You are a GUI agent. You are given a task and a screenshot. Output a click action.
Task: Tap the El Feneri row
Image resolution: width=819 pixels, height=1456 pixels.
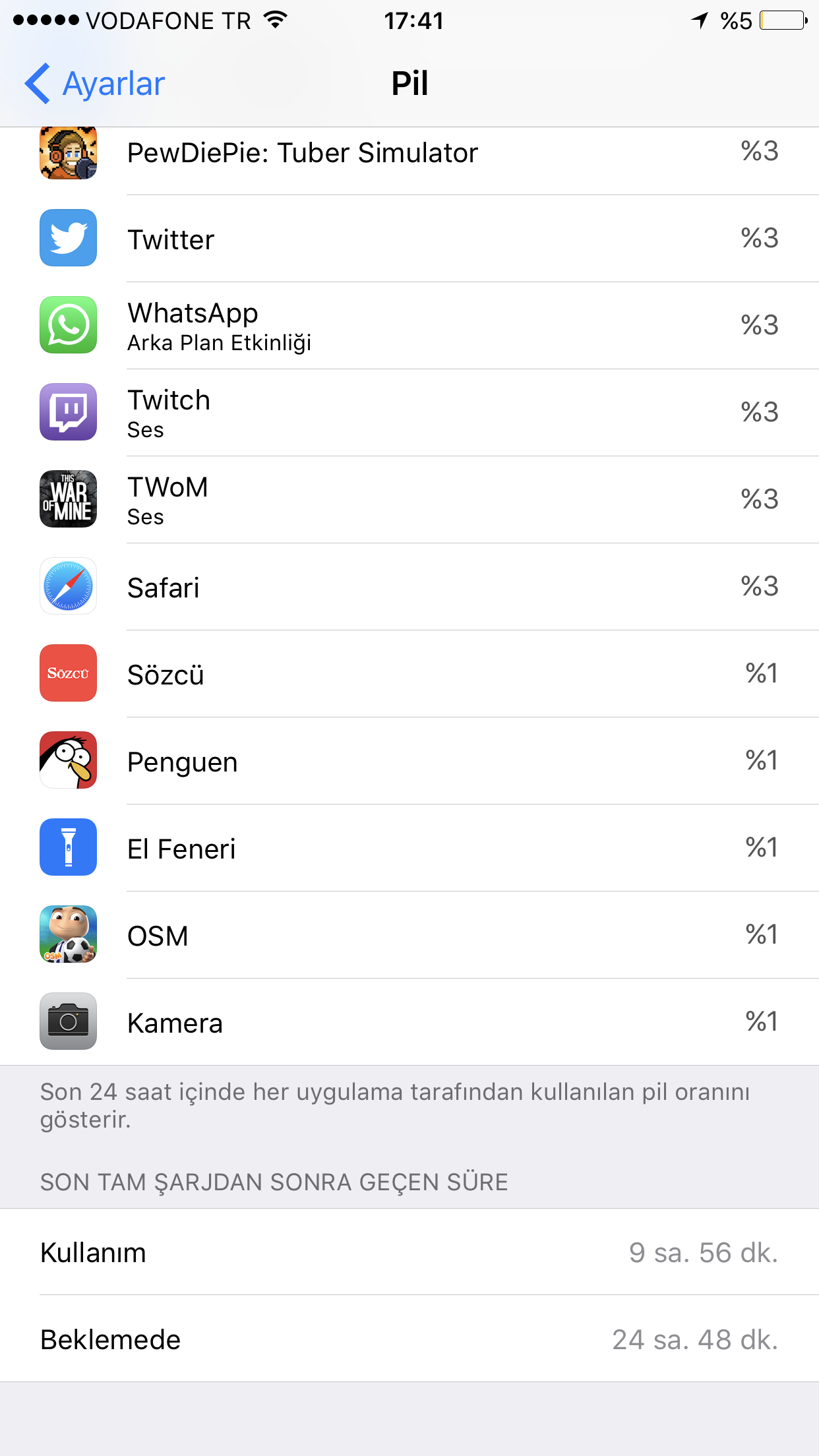[409, 848]
